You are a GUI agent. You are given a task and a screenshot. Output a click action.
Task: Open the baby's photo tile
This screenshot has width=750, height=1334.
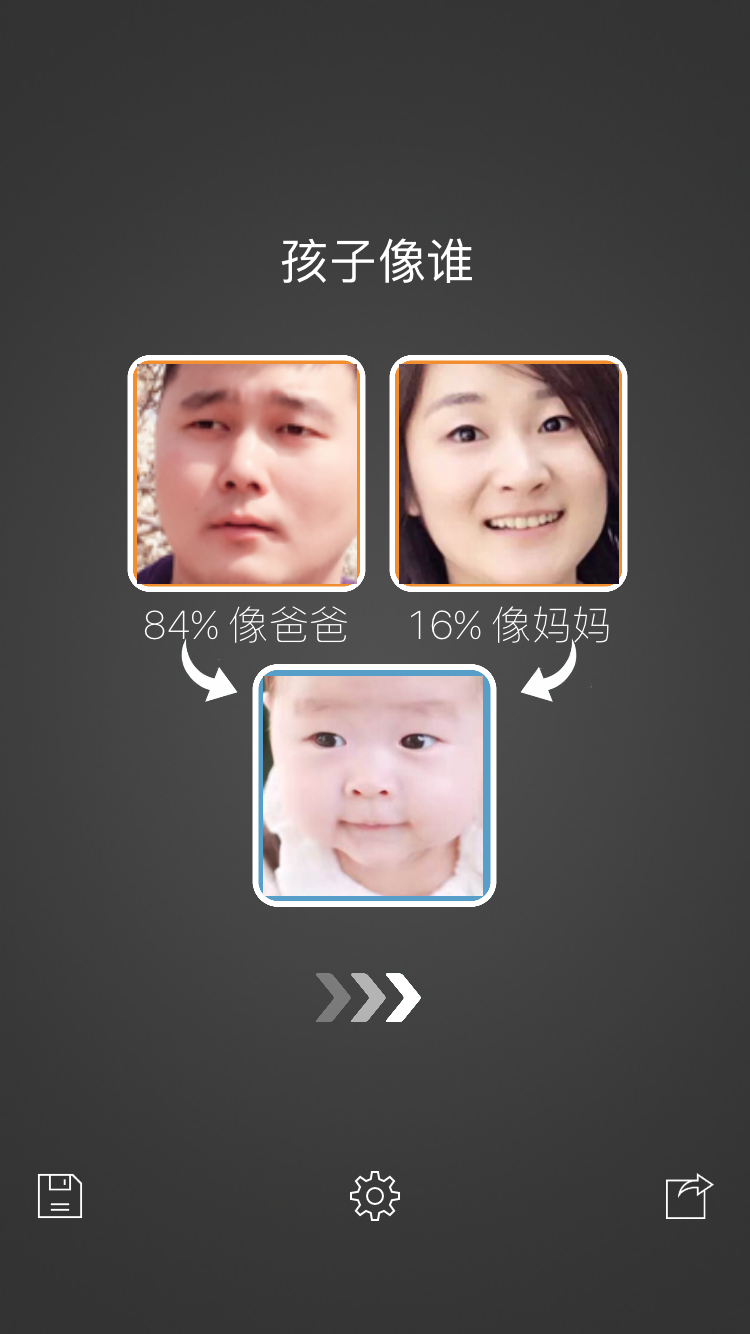pyautogui.click(x=374, y=785)
